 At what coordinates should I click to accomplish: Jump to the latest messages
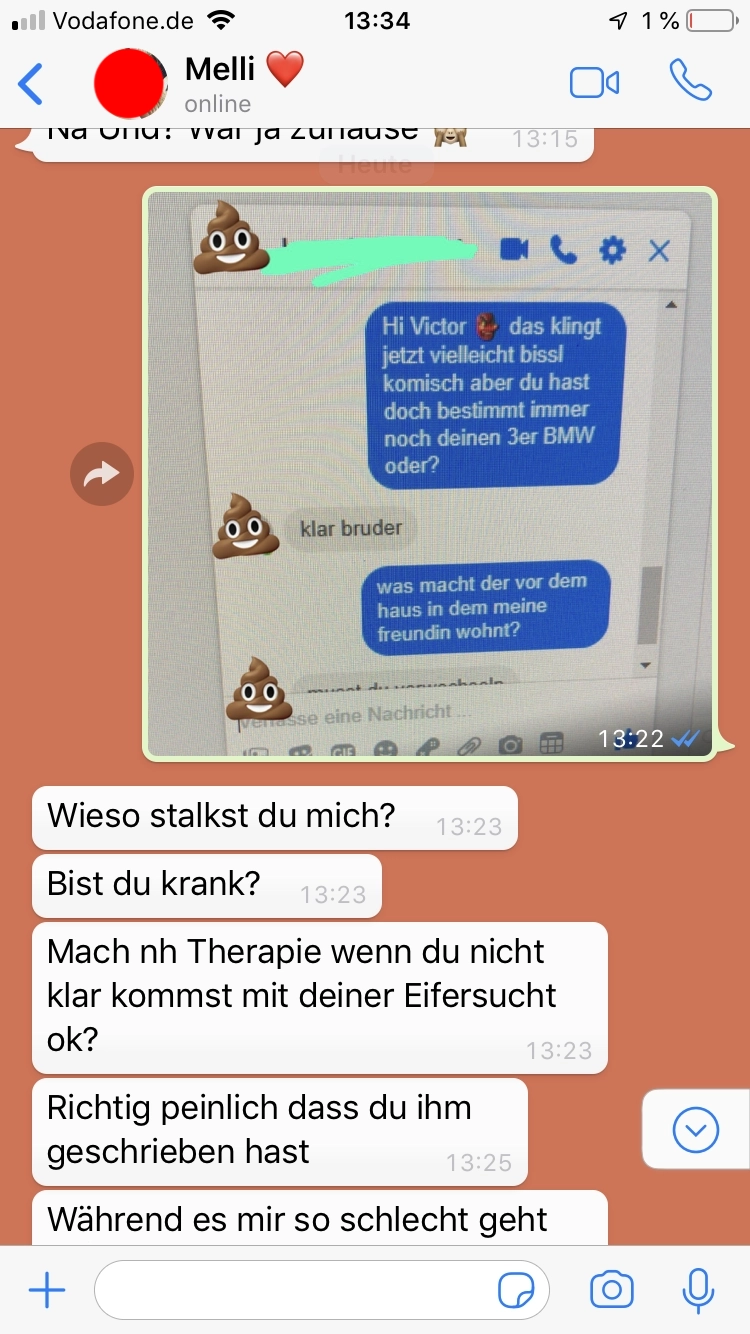pos(695,1131)
